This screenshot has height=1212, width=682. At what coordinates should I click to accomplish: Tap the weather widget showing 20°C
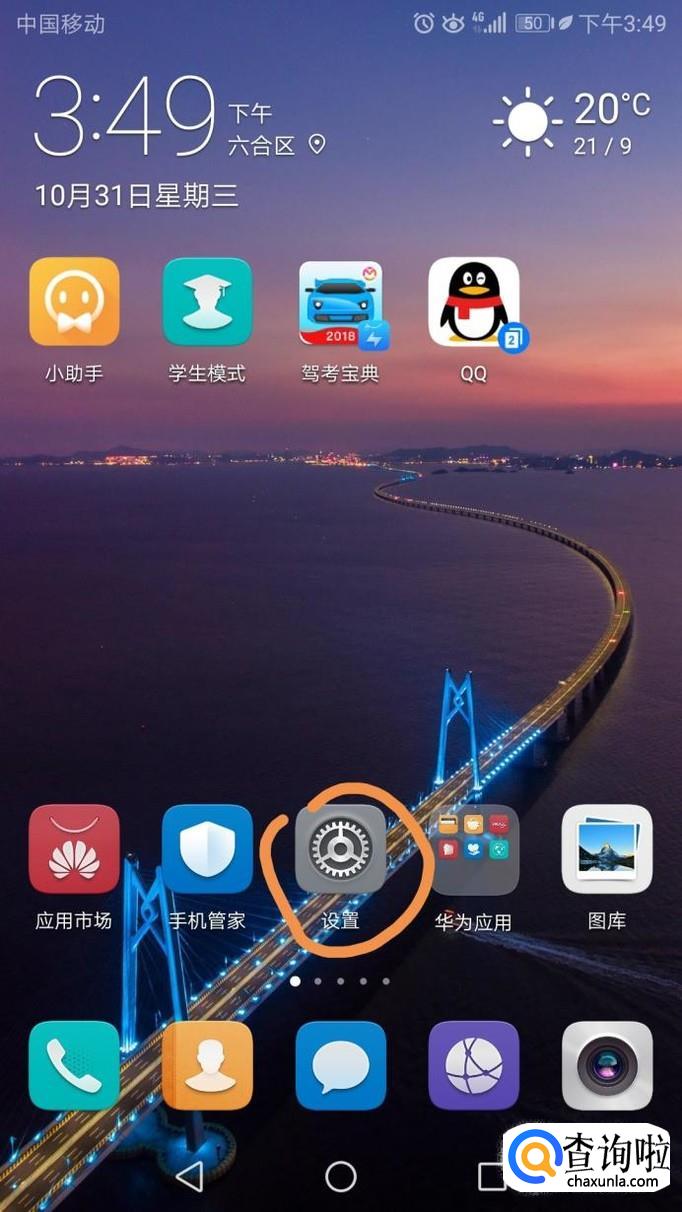pyautogui.click(x=572, y=122)
